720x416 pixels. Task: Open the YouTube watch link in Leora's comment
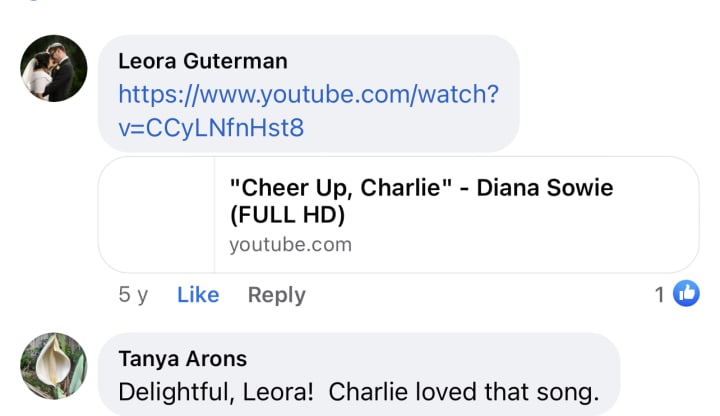click(x=308, y=111)
